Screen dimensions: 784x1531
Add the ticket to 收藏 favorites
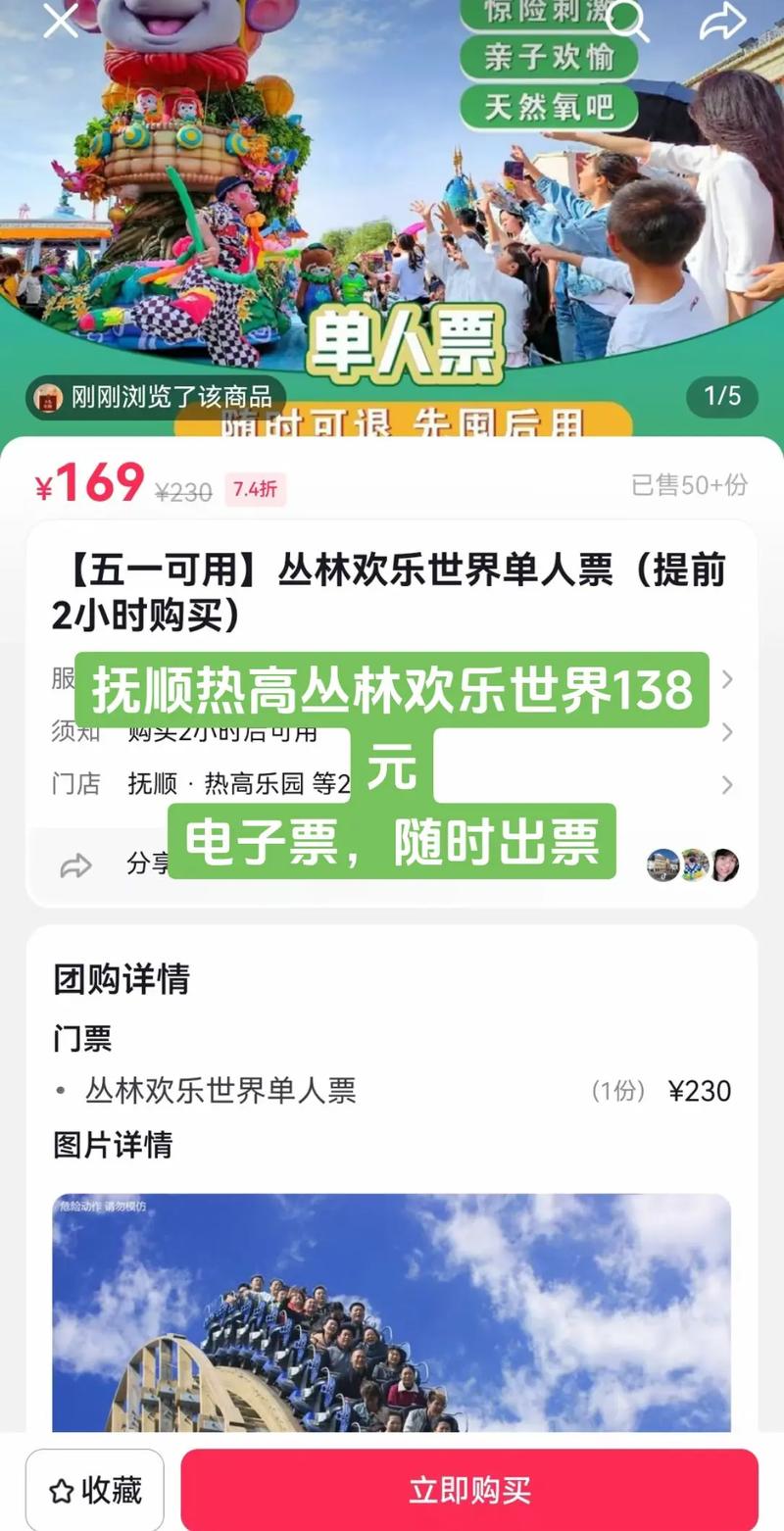coord(95,1490)
